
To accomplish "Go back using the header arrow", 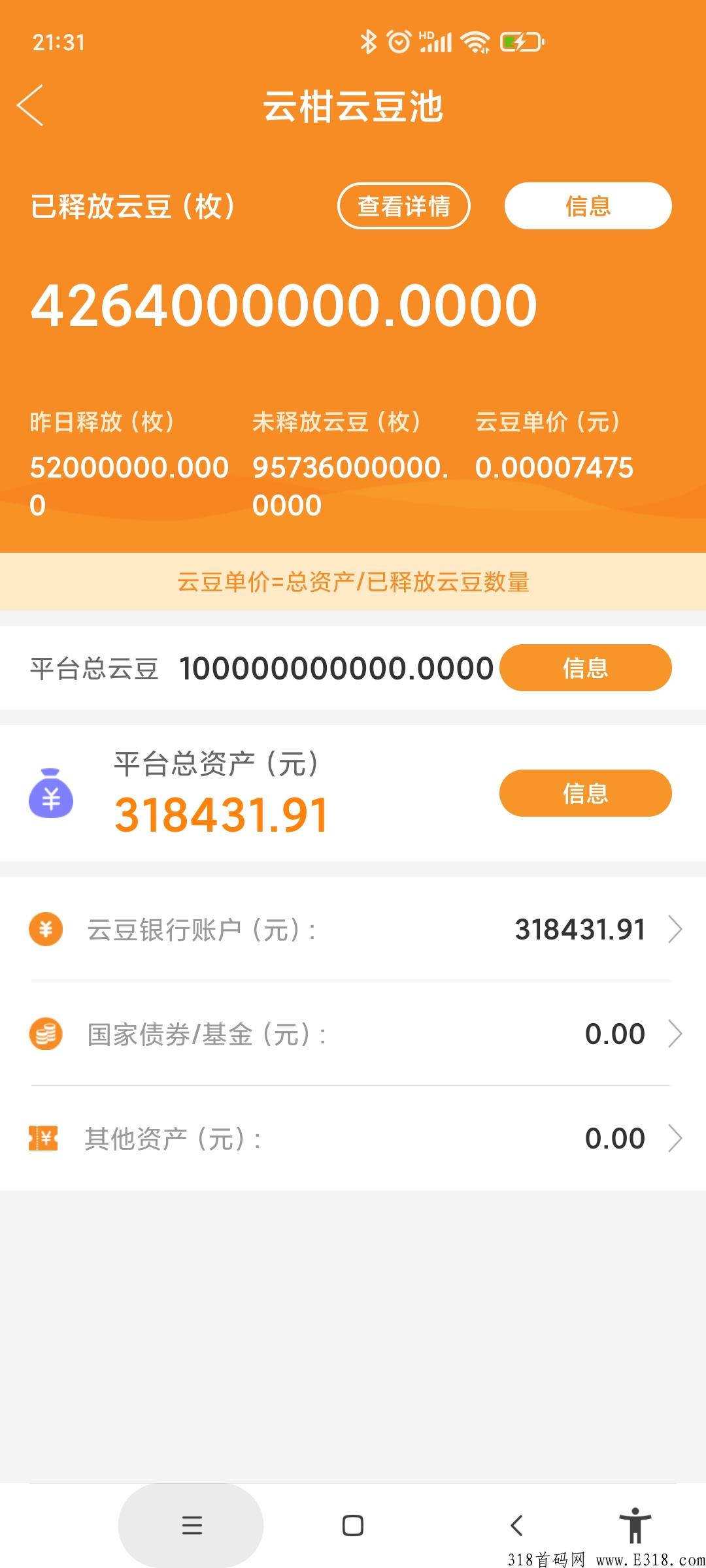I will point(30,105).
